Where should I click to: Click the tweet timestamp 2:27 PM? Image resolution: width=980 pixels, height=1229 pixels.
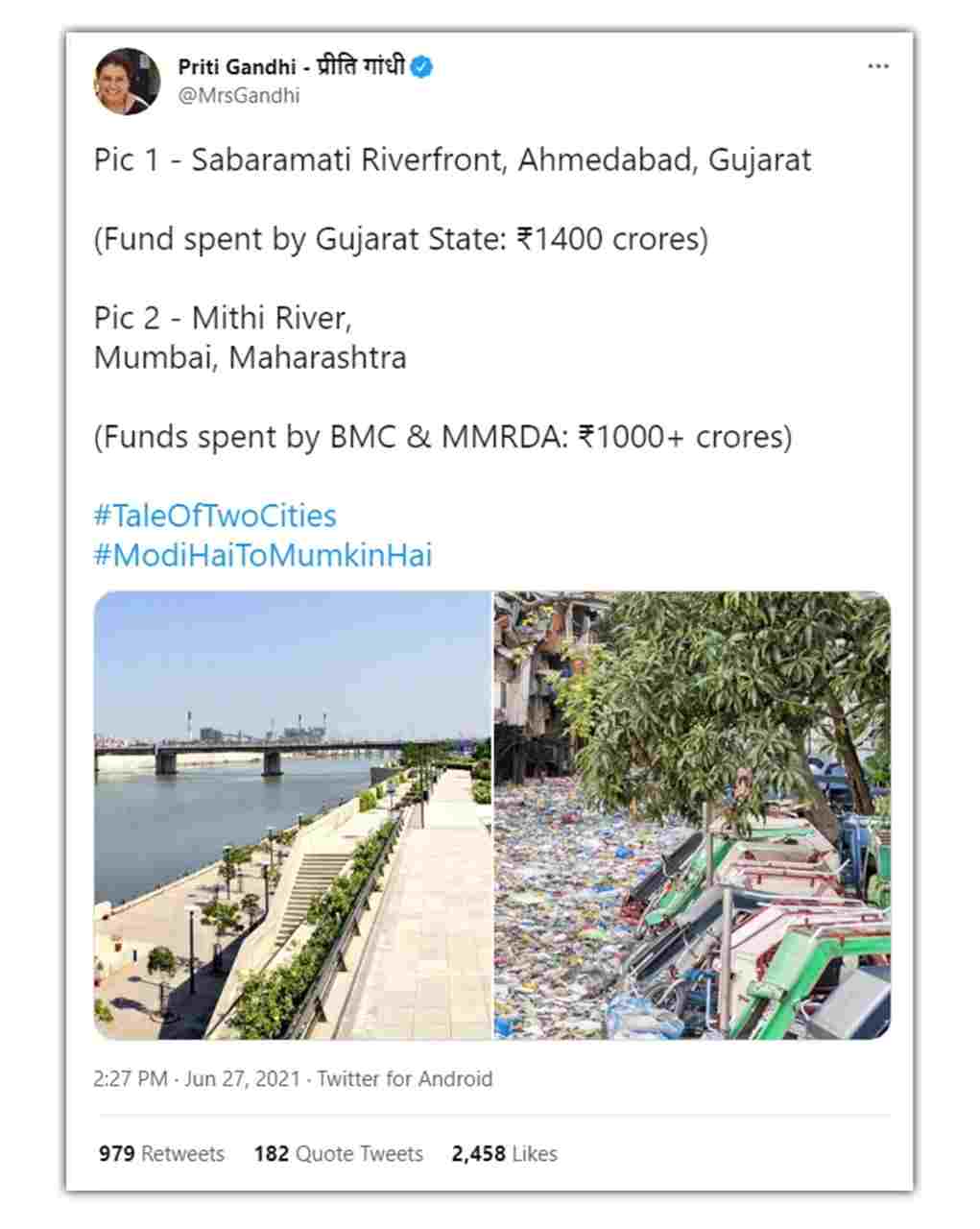tap(130, 1078)
